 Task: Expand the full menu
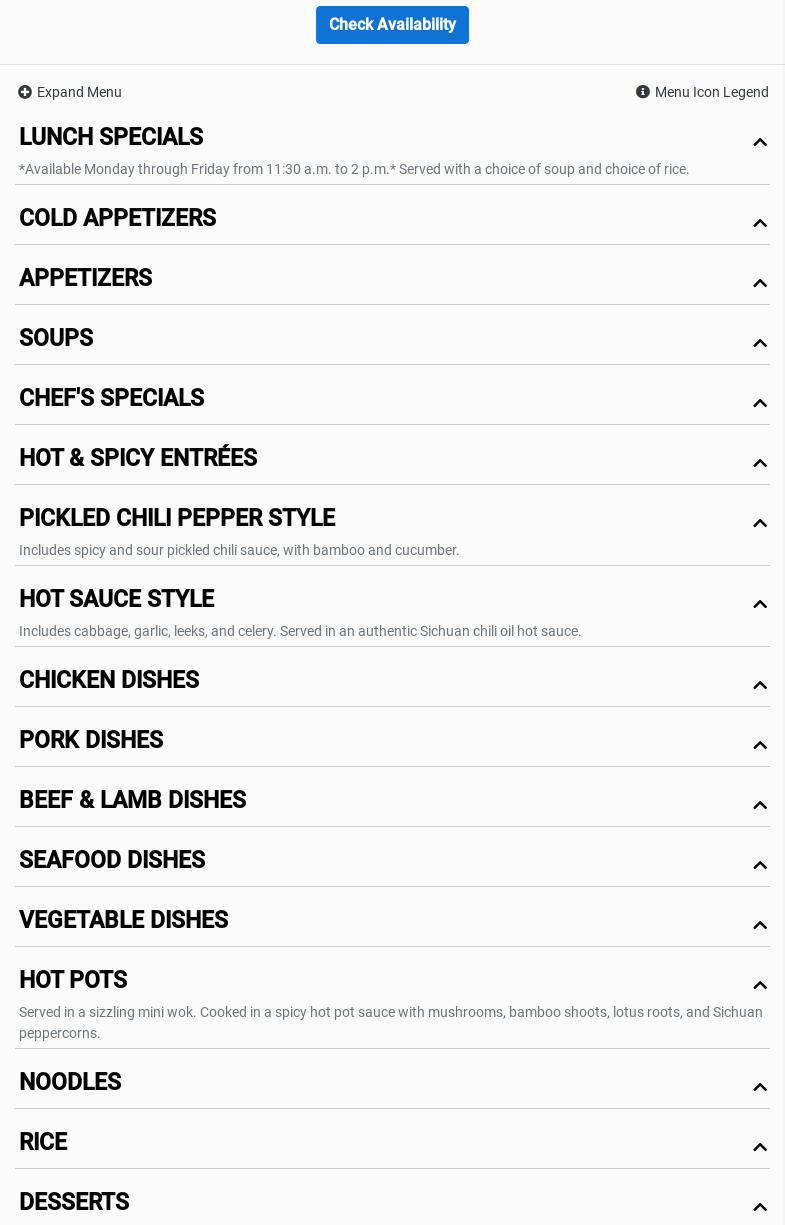pos(70,92)
